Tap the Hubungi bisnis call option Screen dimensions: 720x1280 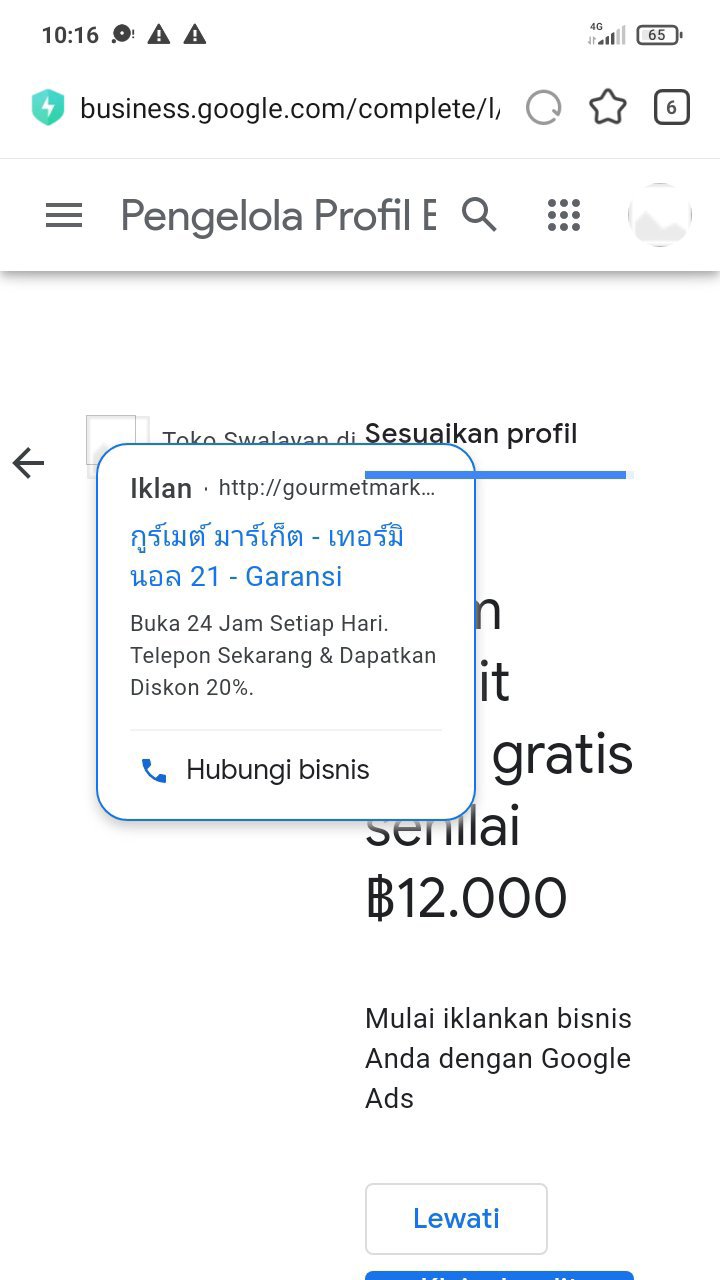tap(256, 770)
